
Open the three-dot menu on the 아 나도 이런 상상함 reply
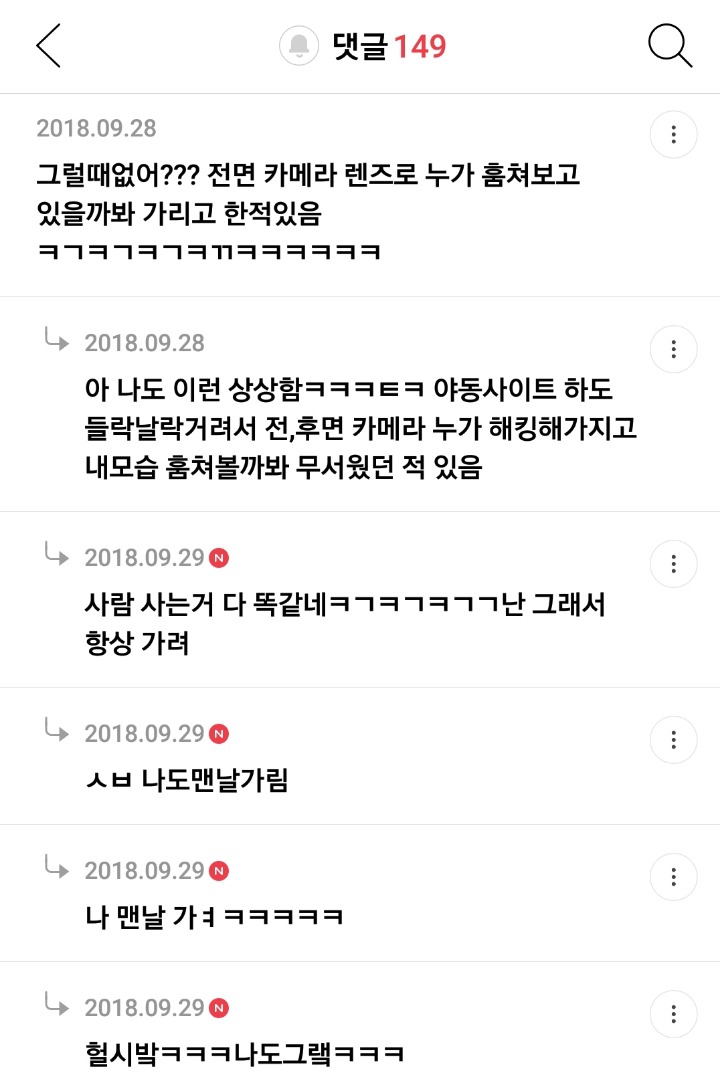[x=674, y=349]
